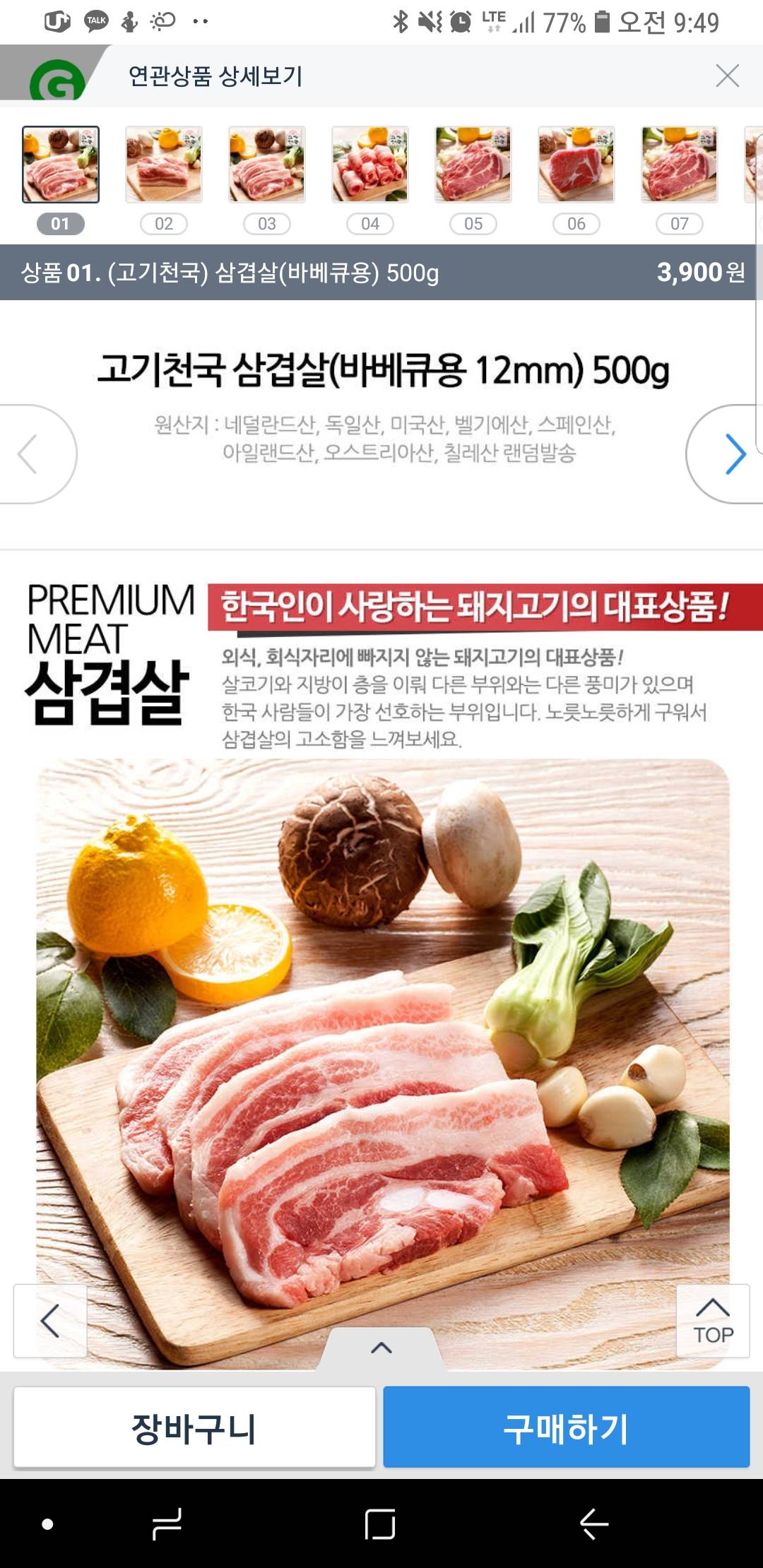
Task: Expand the bottom options panel handle
Action: pos(381,1348)
